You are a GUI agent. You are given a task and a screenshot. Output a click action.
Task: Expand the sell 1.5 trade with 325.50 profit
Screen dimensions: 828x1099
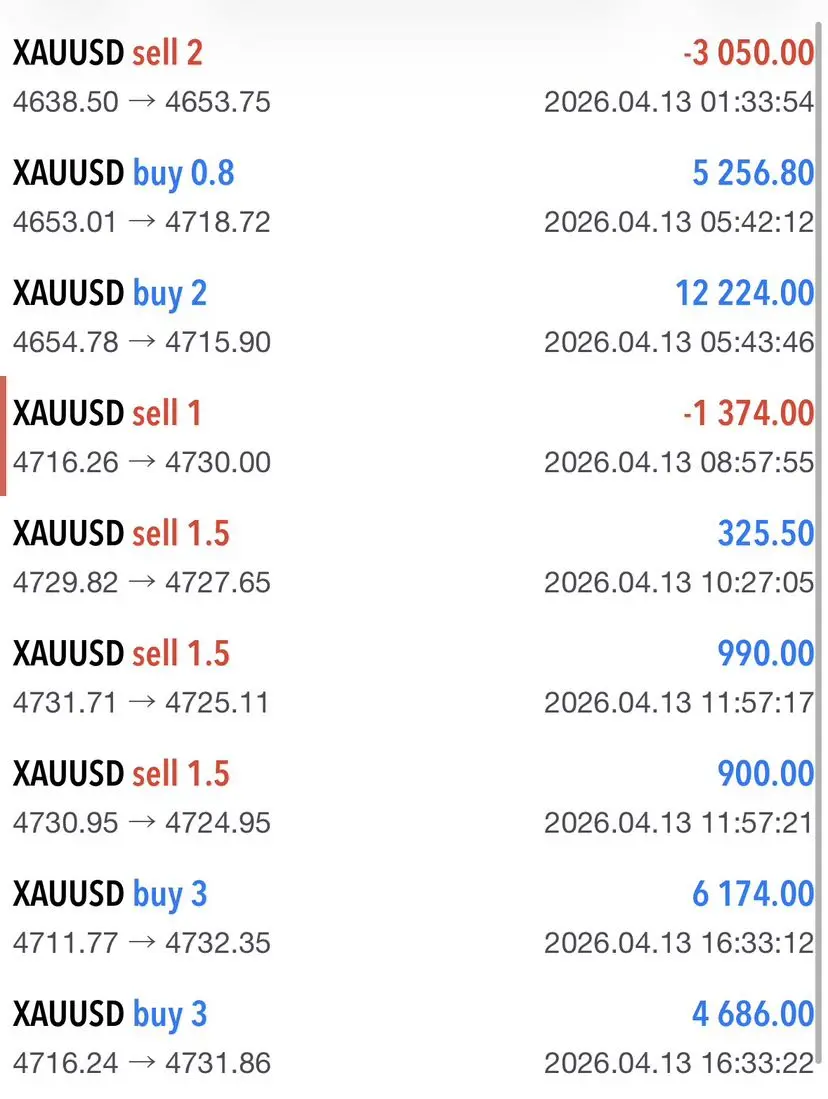point(414,557)
